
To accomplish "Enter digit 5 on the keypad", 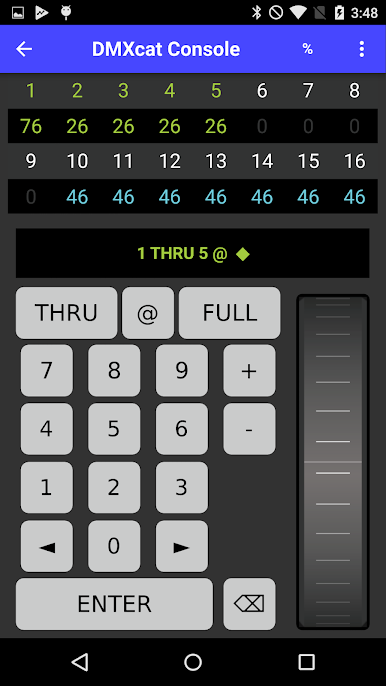I will [x=114, y=429].
